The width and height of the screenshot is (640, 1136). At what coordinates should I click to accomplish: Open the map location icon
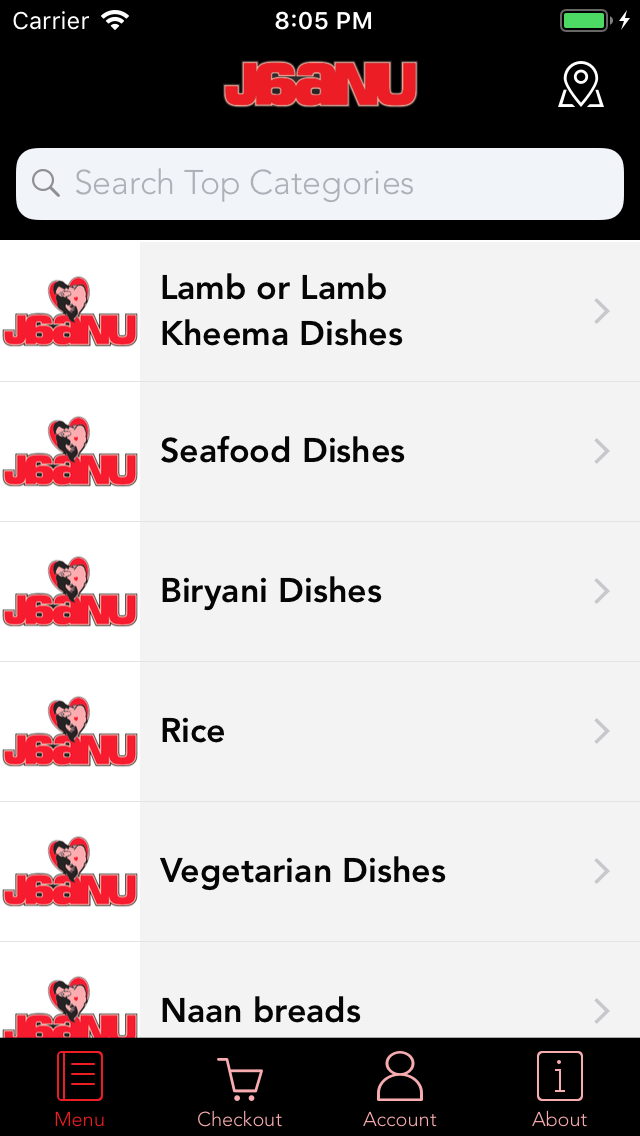(581, 85)
